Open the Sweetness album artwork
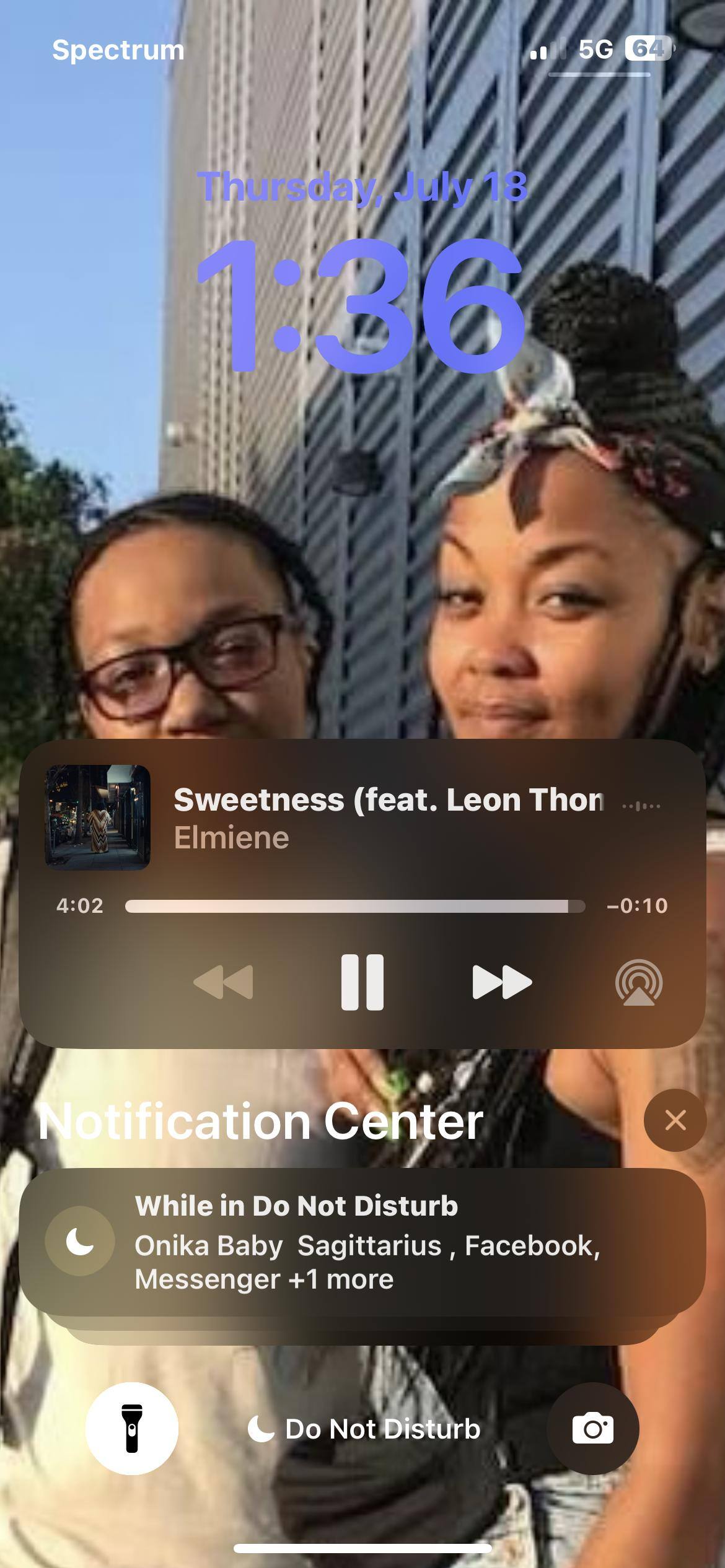The image size is (725, 1568). pyautogui.click(x=98, y=817)
